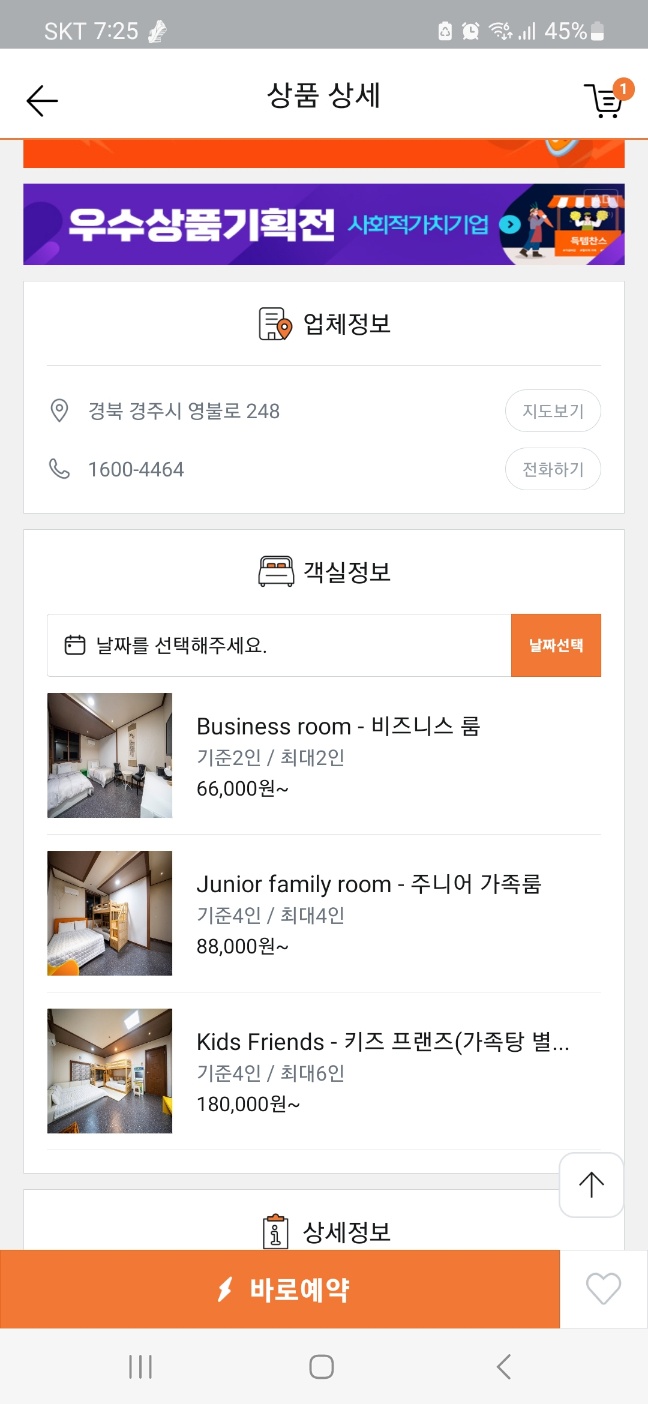Open the date field 날짜를 선택해주세요
Screen dimensions: 648x1404
click(x=279, y=645)
